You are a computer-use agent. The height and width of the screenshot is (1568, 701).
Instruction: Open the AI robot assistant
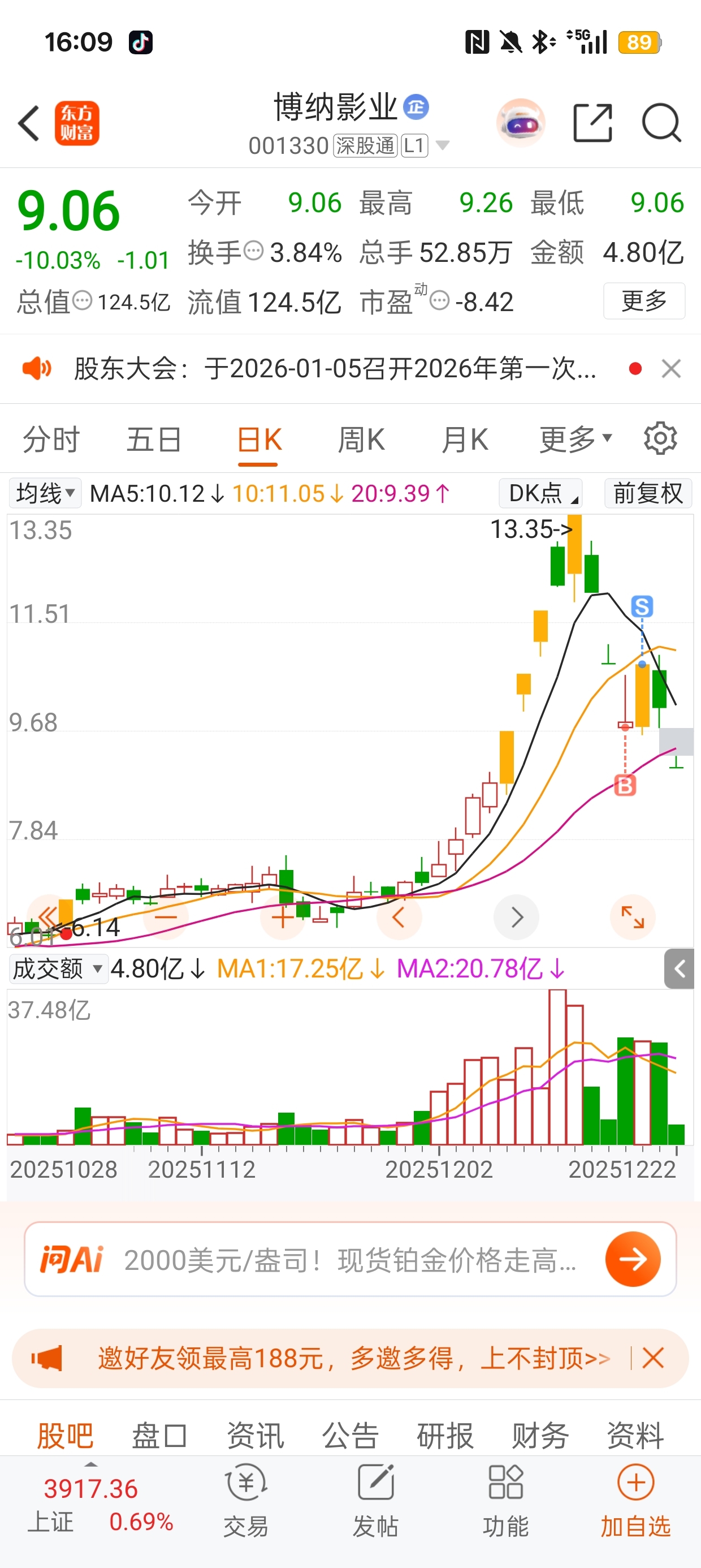(521, 123)
